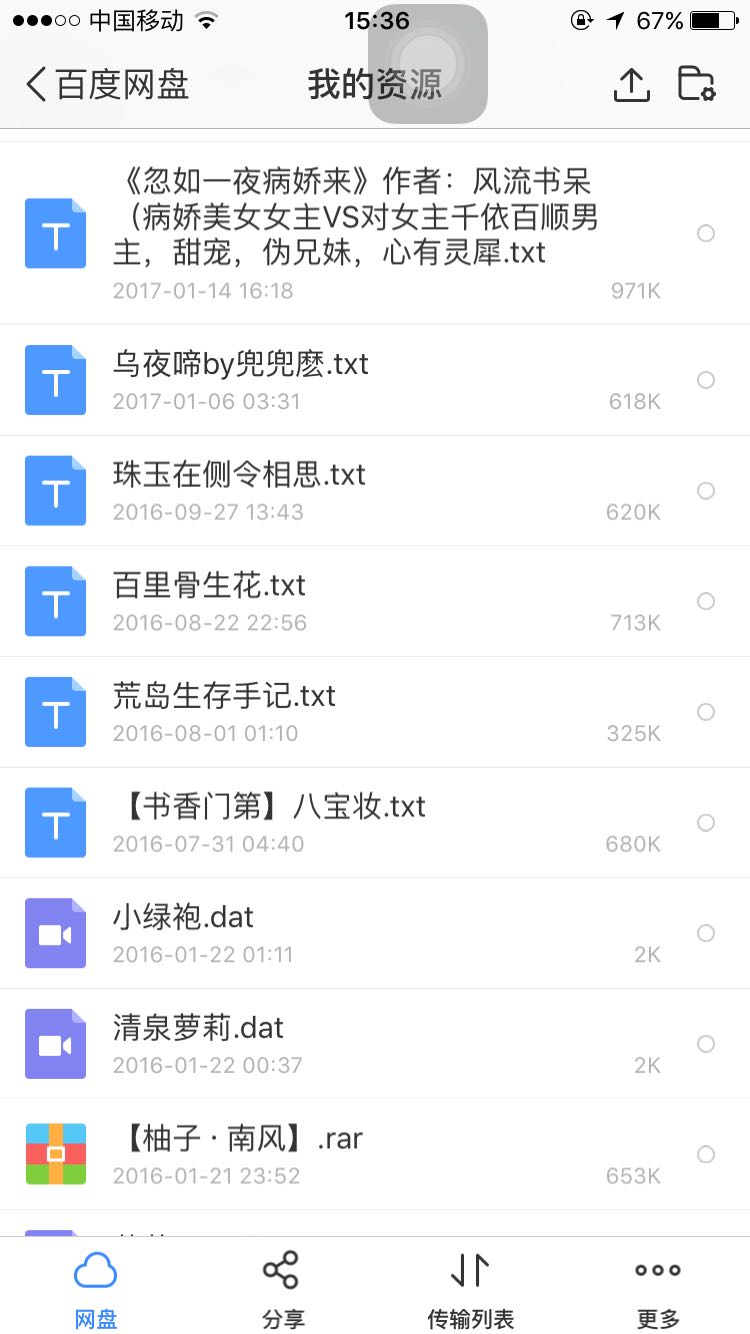Screen dimensions: 750x1334
Task: Open the archive 【柚子 · 南风】.rar
Action: coord(375,1154)
